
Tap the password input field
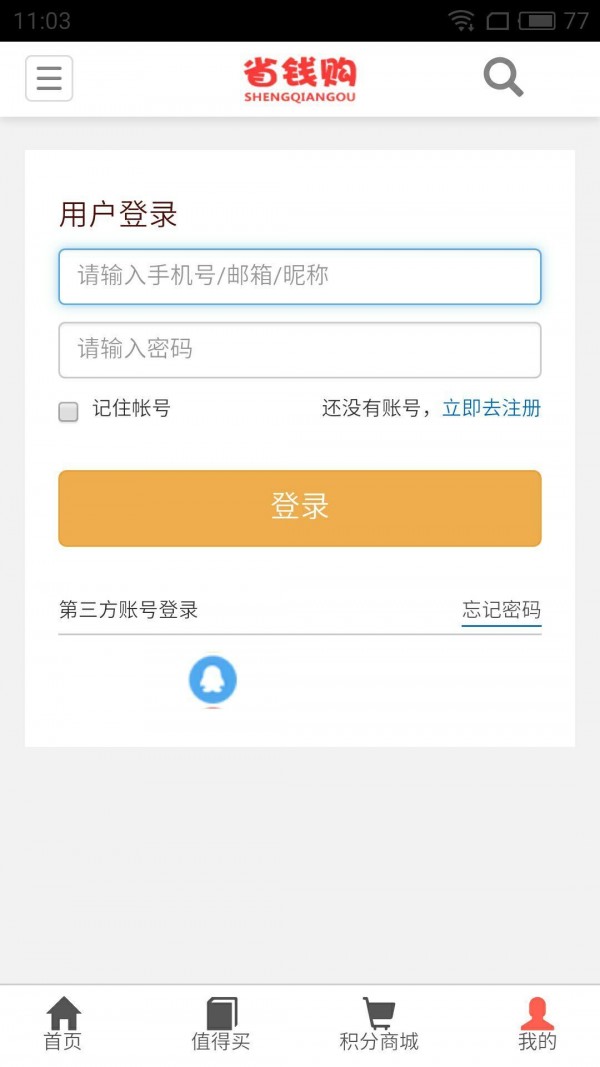tap(299, 349)
